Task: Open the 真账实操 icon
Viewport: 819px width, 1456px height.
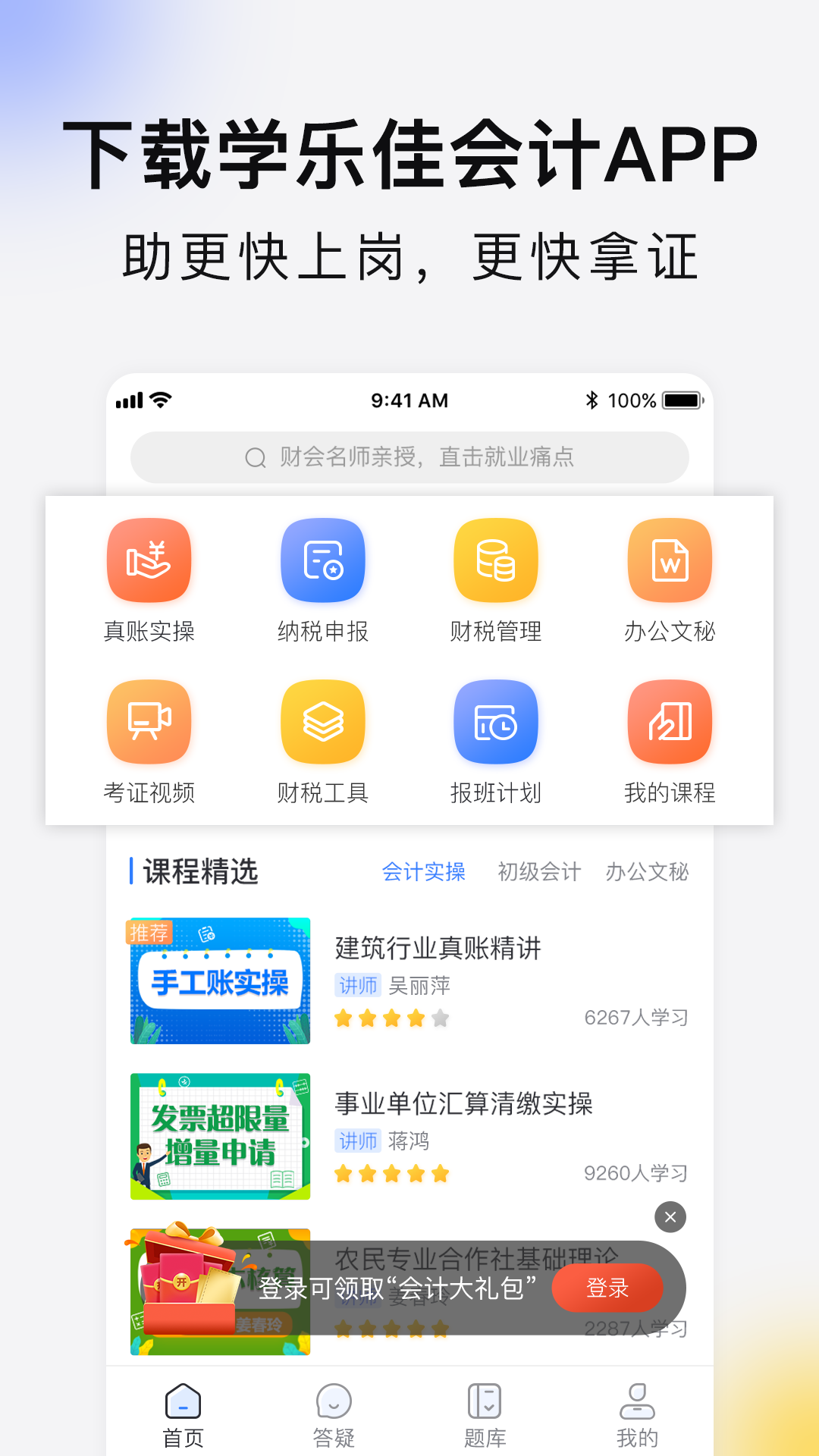Action: (x=149, y=560)
